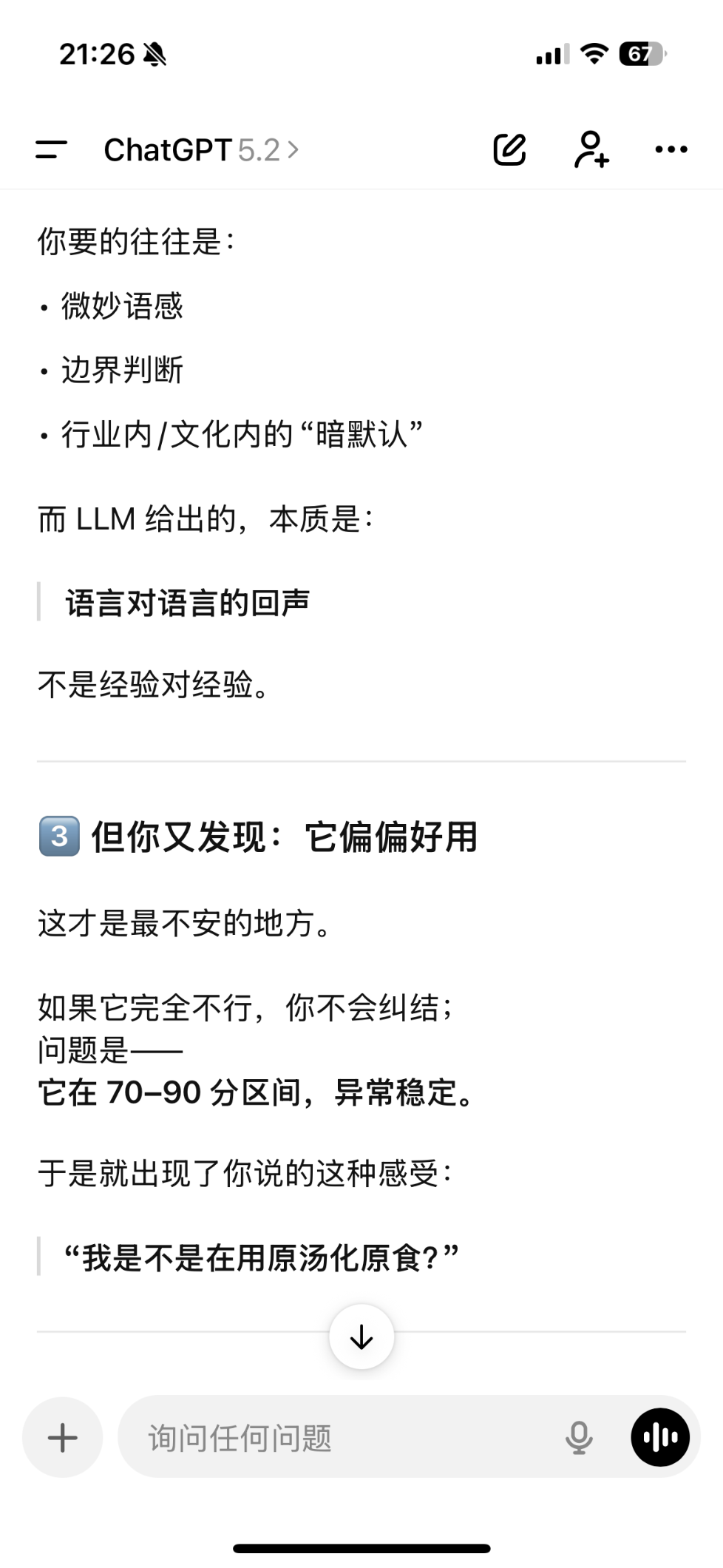Tap the plus attachment button

coord(63,1437)
